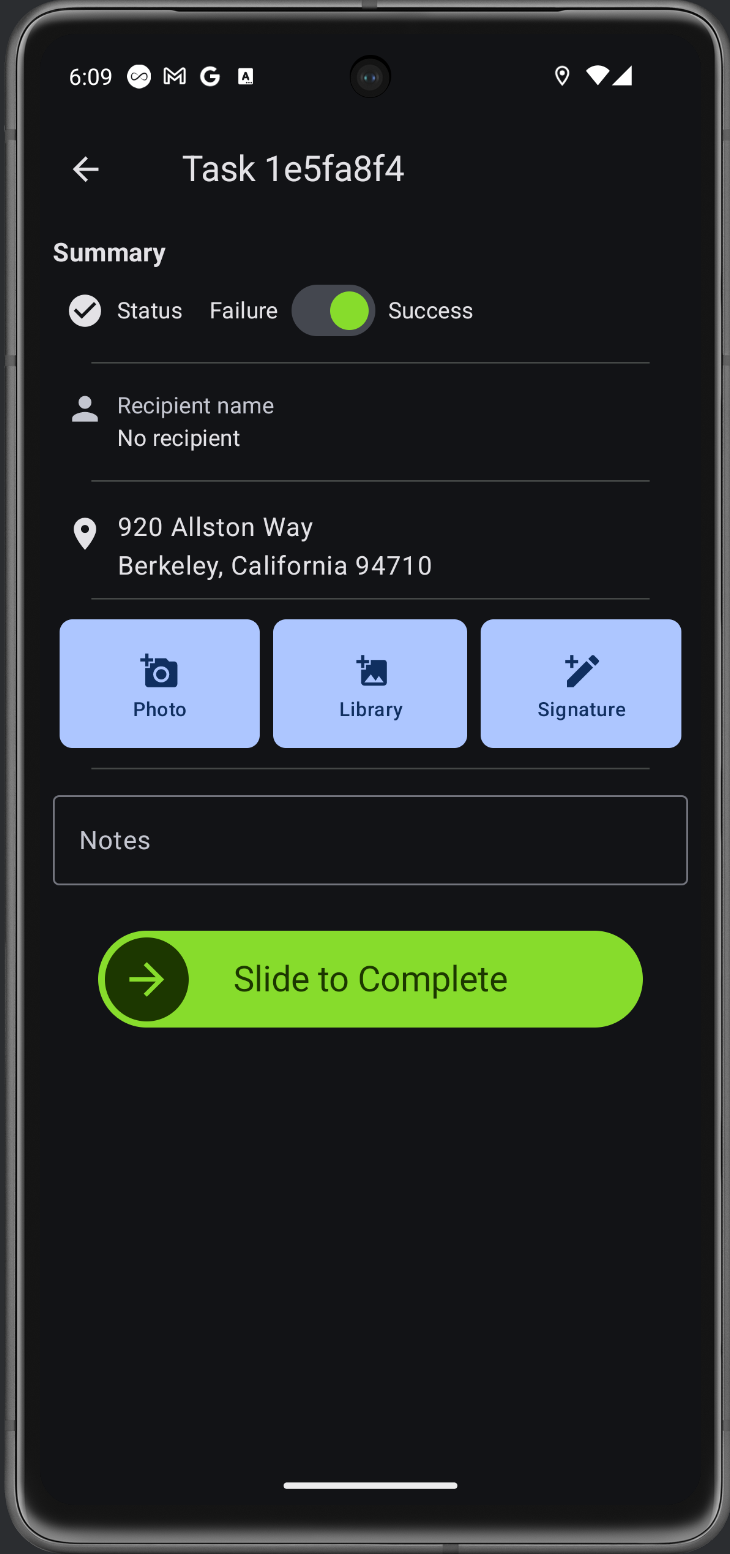Tap the Notes text field
This screenshot has width=730, height=1554.
coord(370,840)
